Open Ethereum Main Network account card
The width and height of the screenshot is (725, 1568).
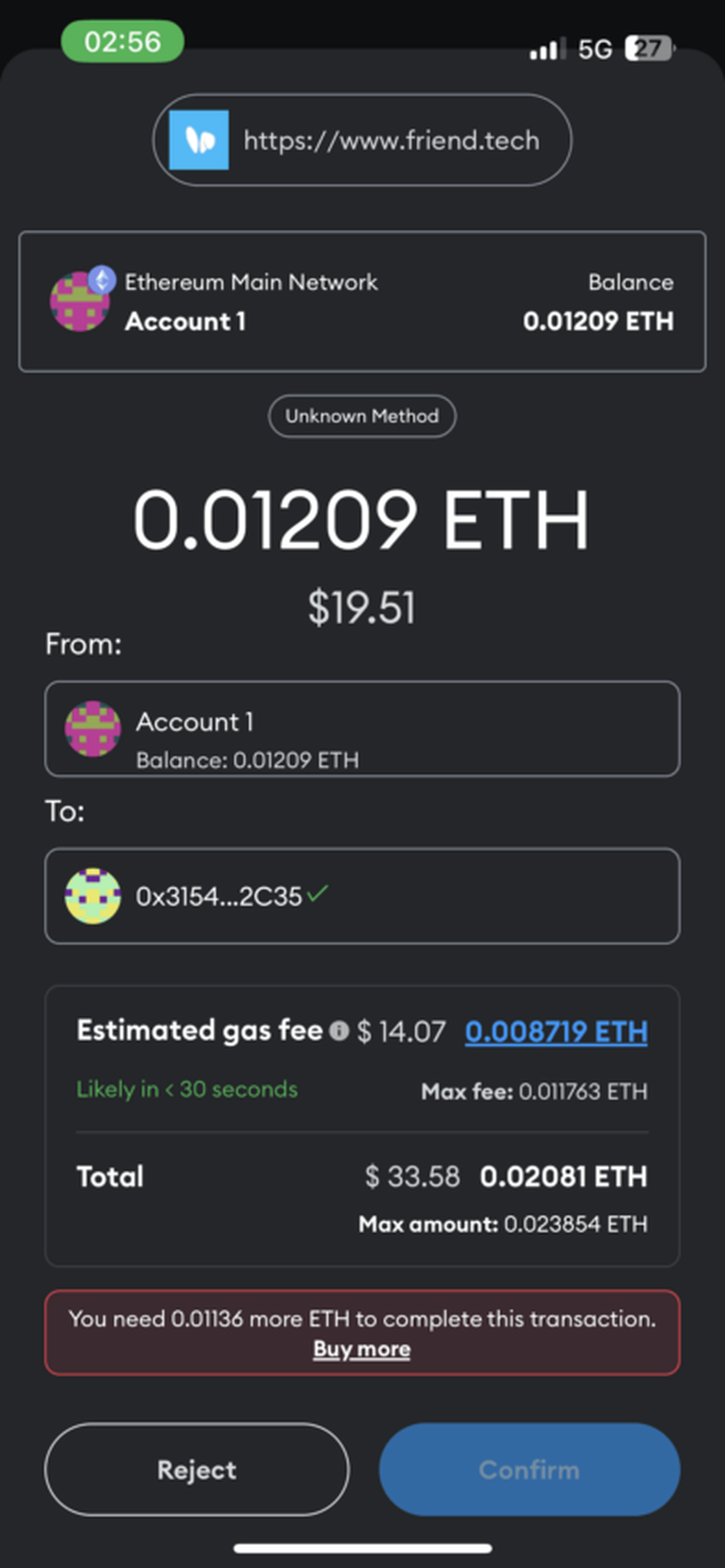[362, 301]
